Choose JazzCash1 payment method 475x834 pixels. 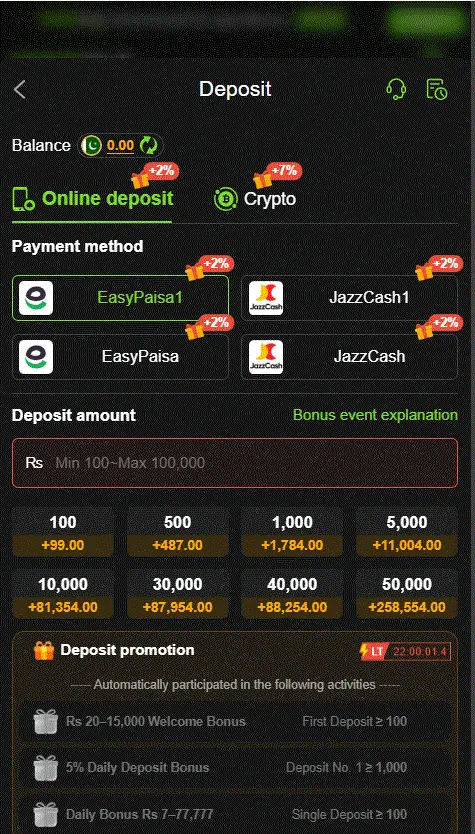point(349,298)
